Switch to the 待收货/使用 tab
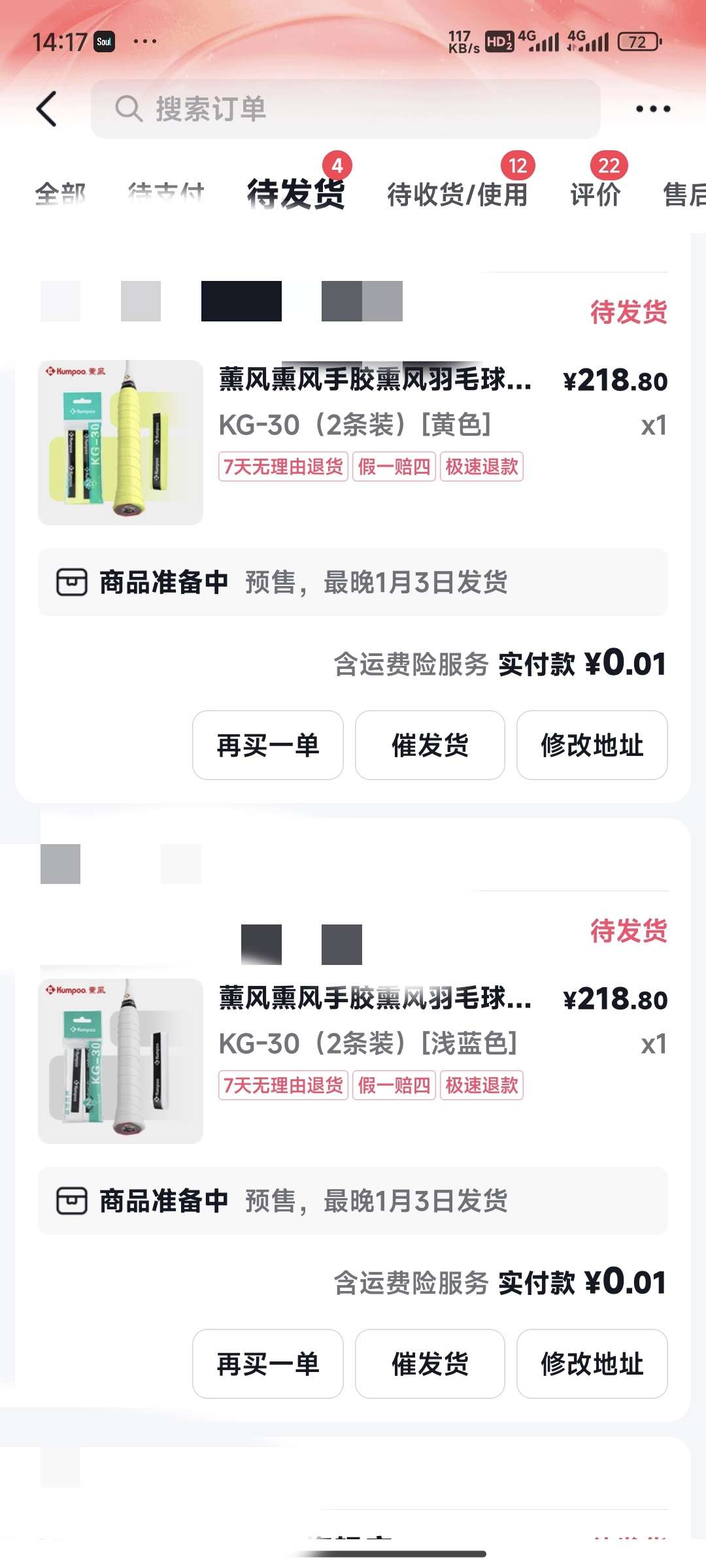 457,194
